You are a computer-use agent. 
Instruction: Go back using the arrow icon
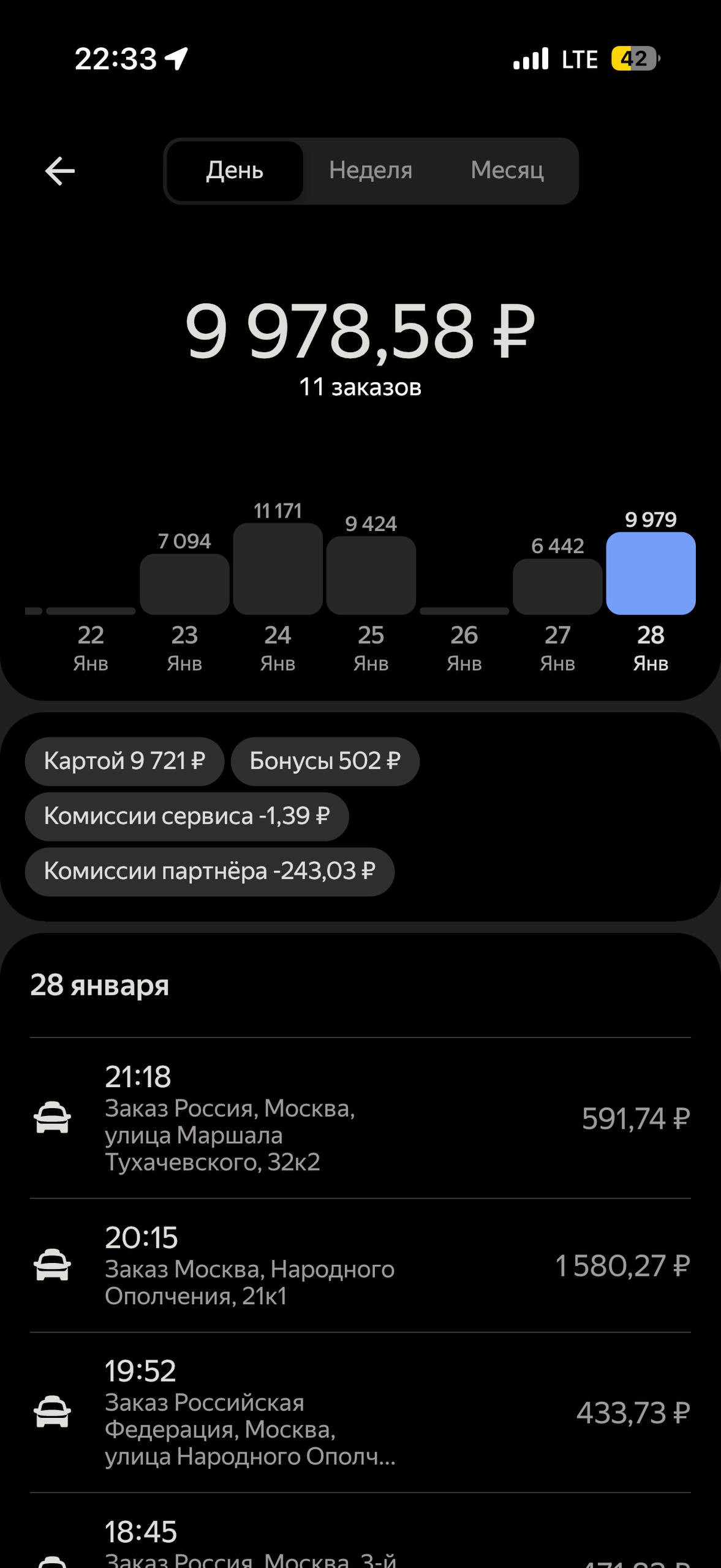tap(60, 171)
